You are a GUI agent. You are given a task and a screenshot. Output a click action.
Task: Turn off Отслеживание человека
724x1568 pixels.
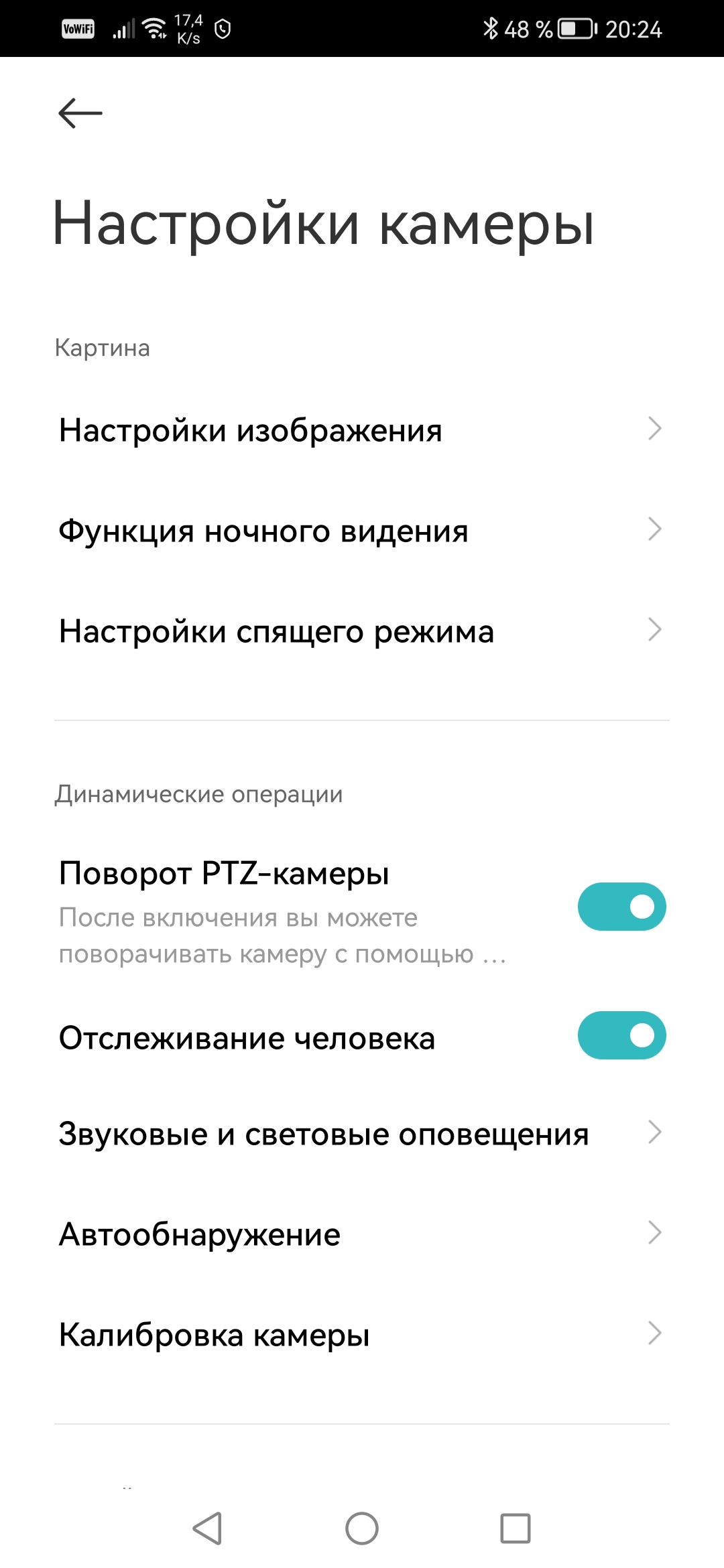621,1035
